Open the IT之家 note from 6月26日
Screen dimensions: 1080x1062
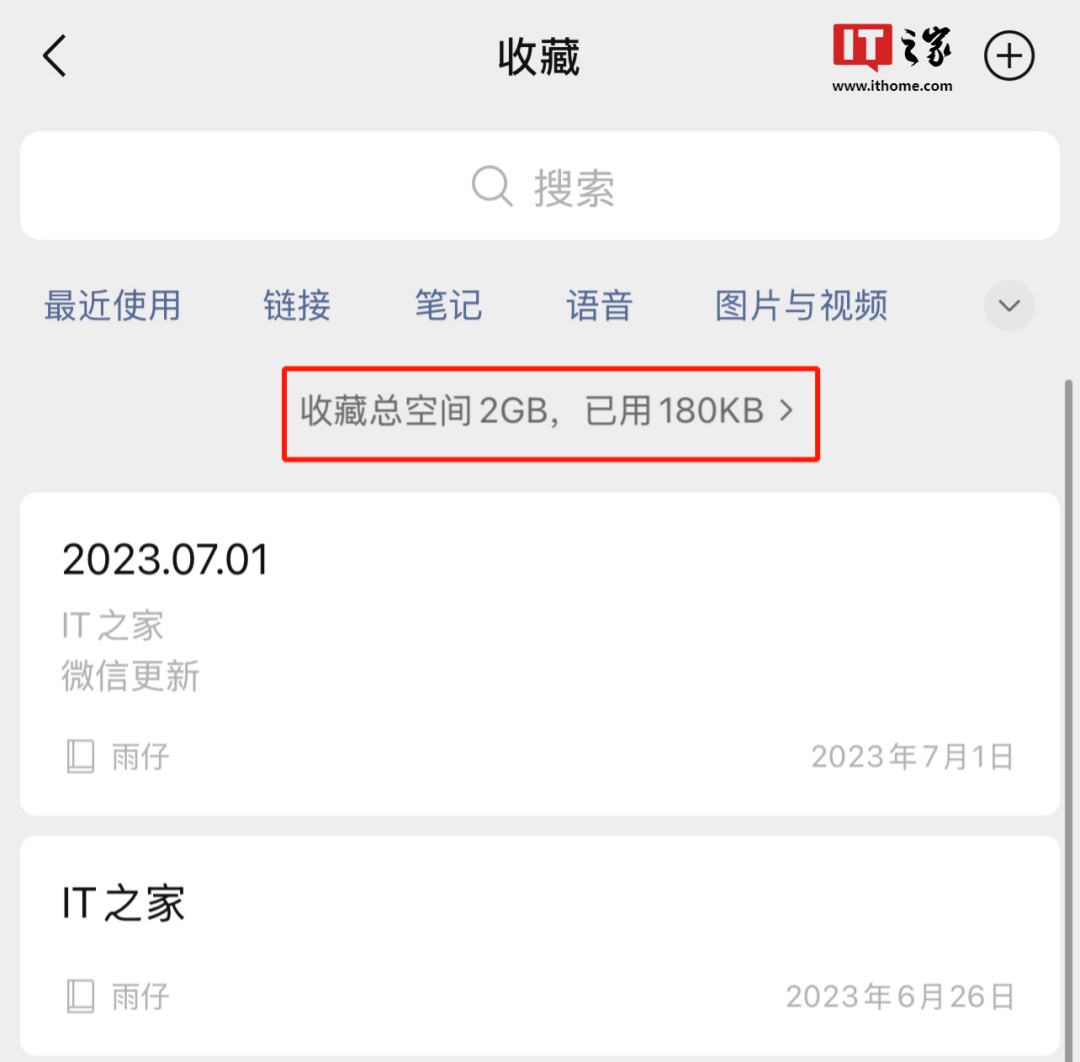coord(540,945)
